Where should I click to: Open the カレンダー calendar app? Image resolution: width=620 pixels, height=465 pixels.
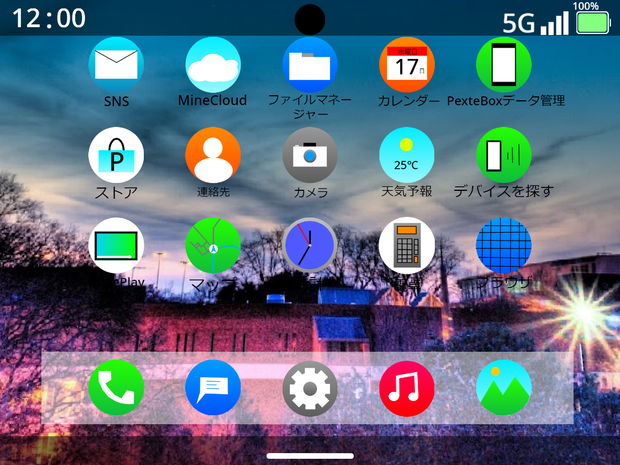point(406,65)
